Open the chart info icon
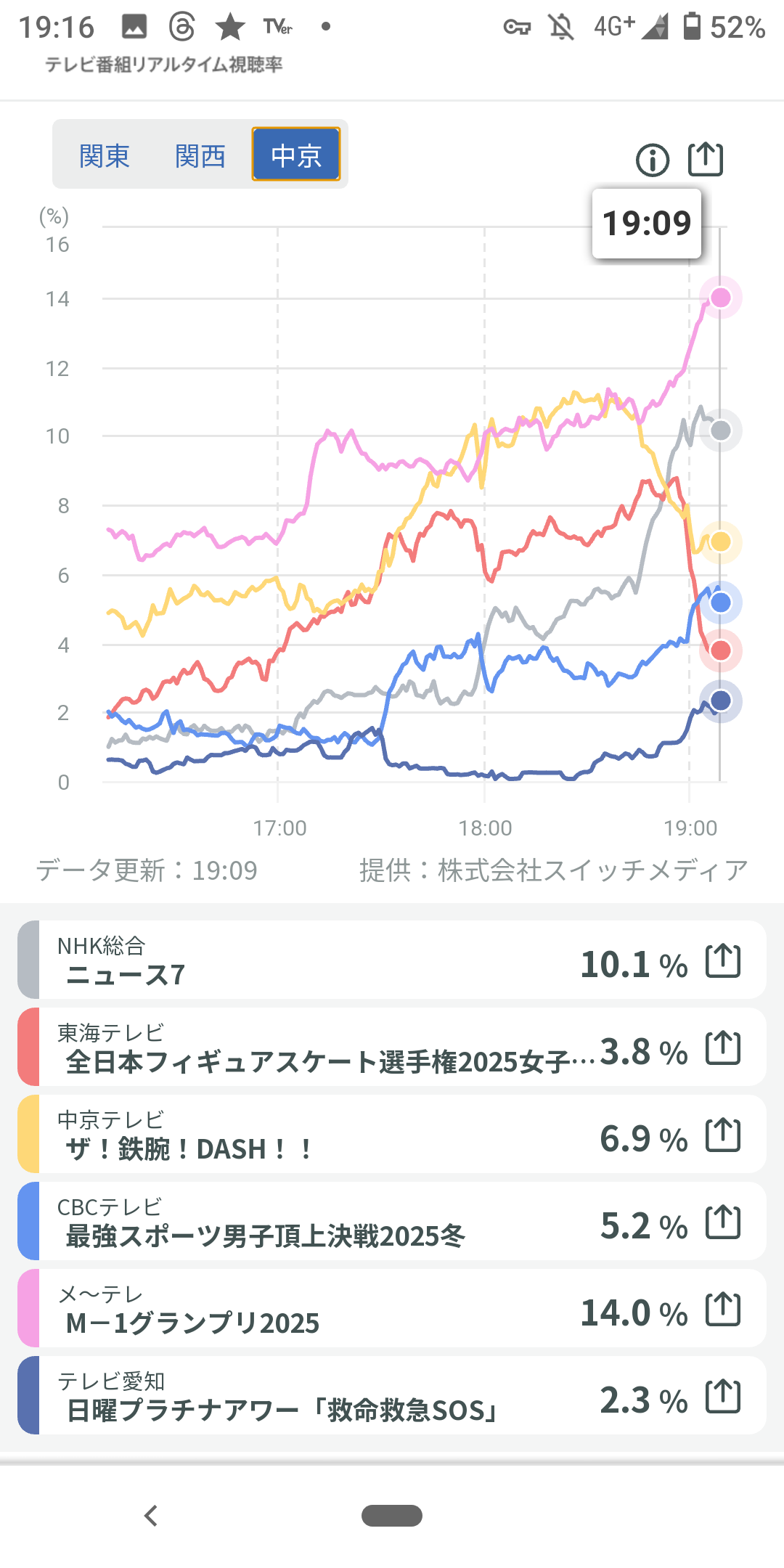 [652, 160]
